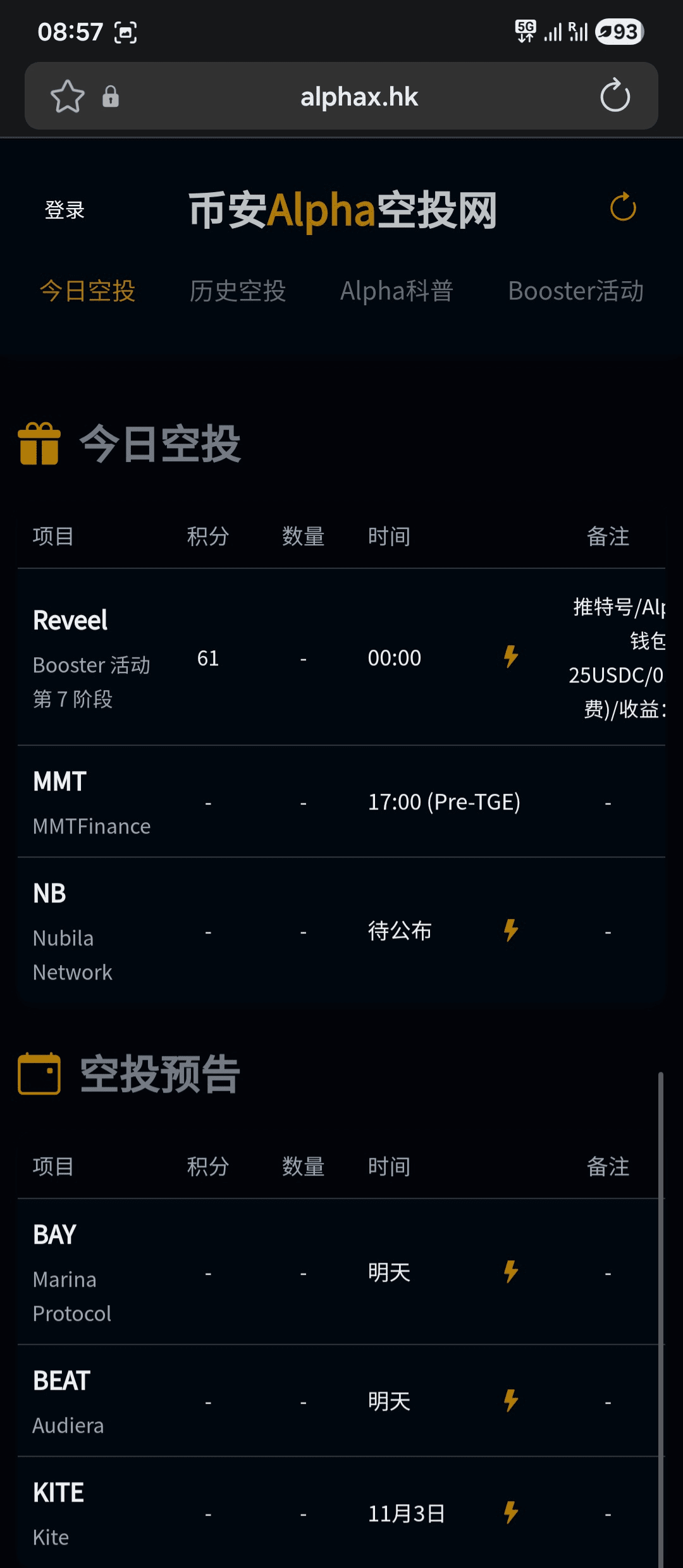Switch to the 今日空投 tab
The image size is (683, 1568).
point(88,291)
